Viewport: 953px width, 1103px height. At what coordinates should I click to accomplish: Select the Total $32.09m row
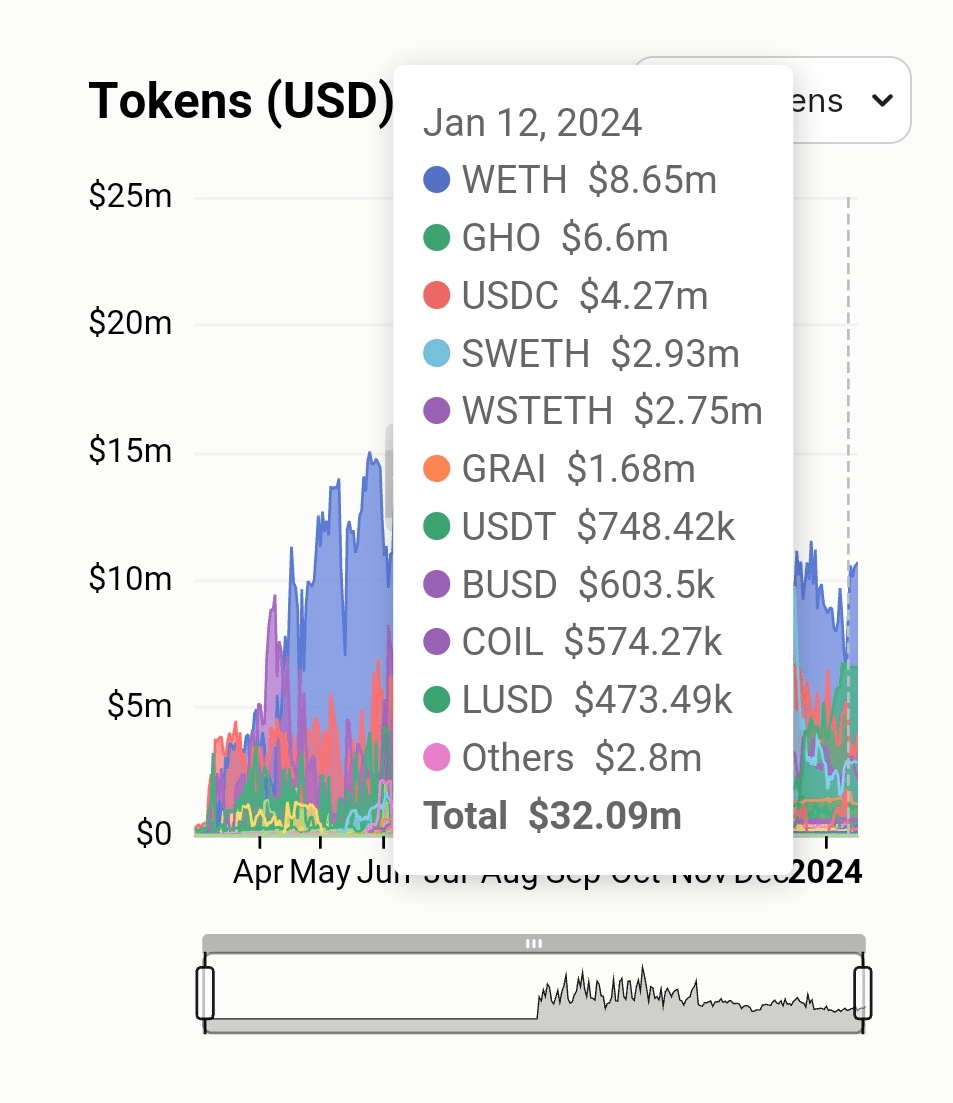click(552, 815)
